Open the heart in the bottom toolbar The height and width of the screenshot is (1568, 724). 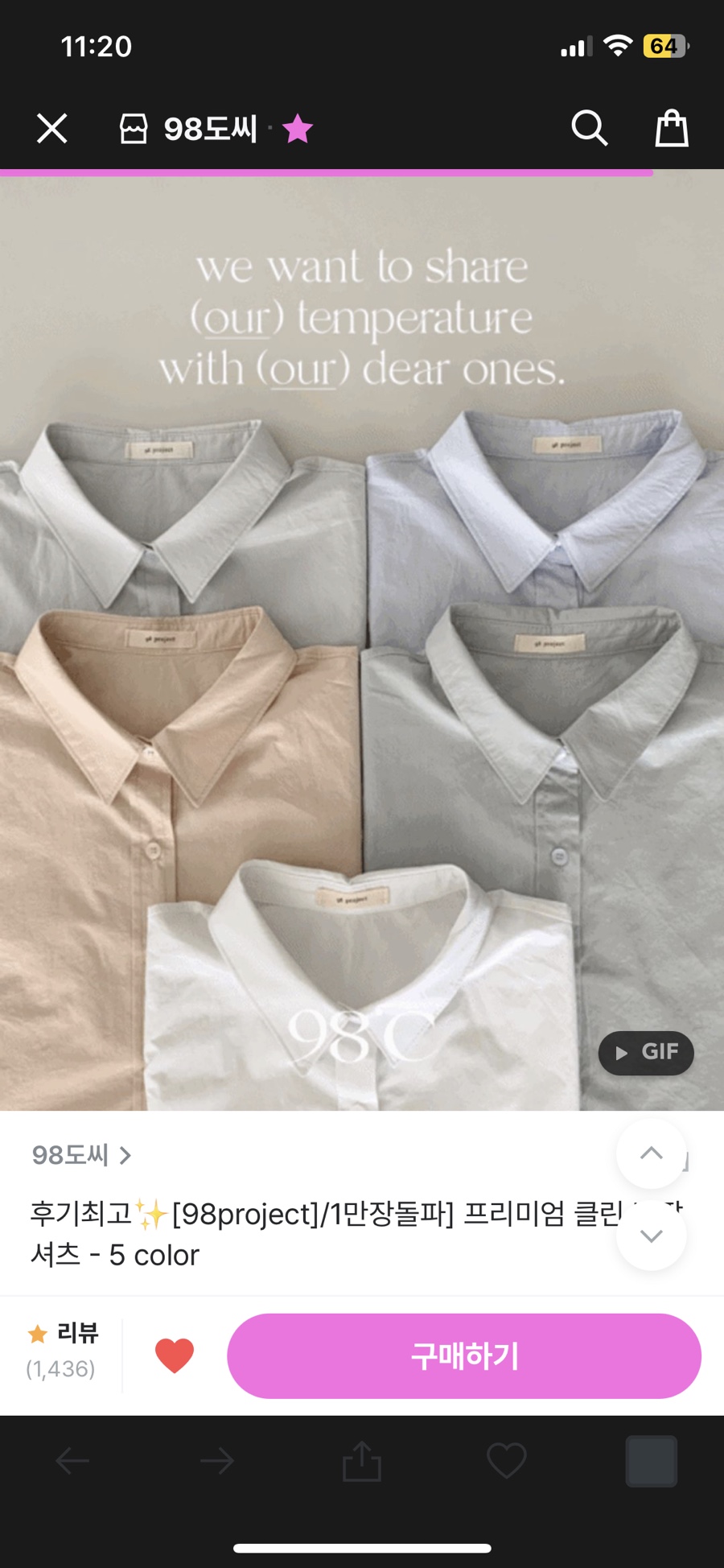(x=507, y=1460)
